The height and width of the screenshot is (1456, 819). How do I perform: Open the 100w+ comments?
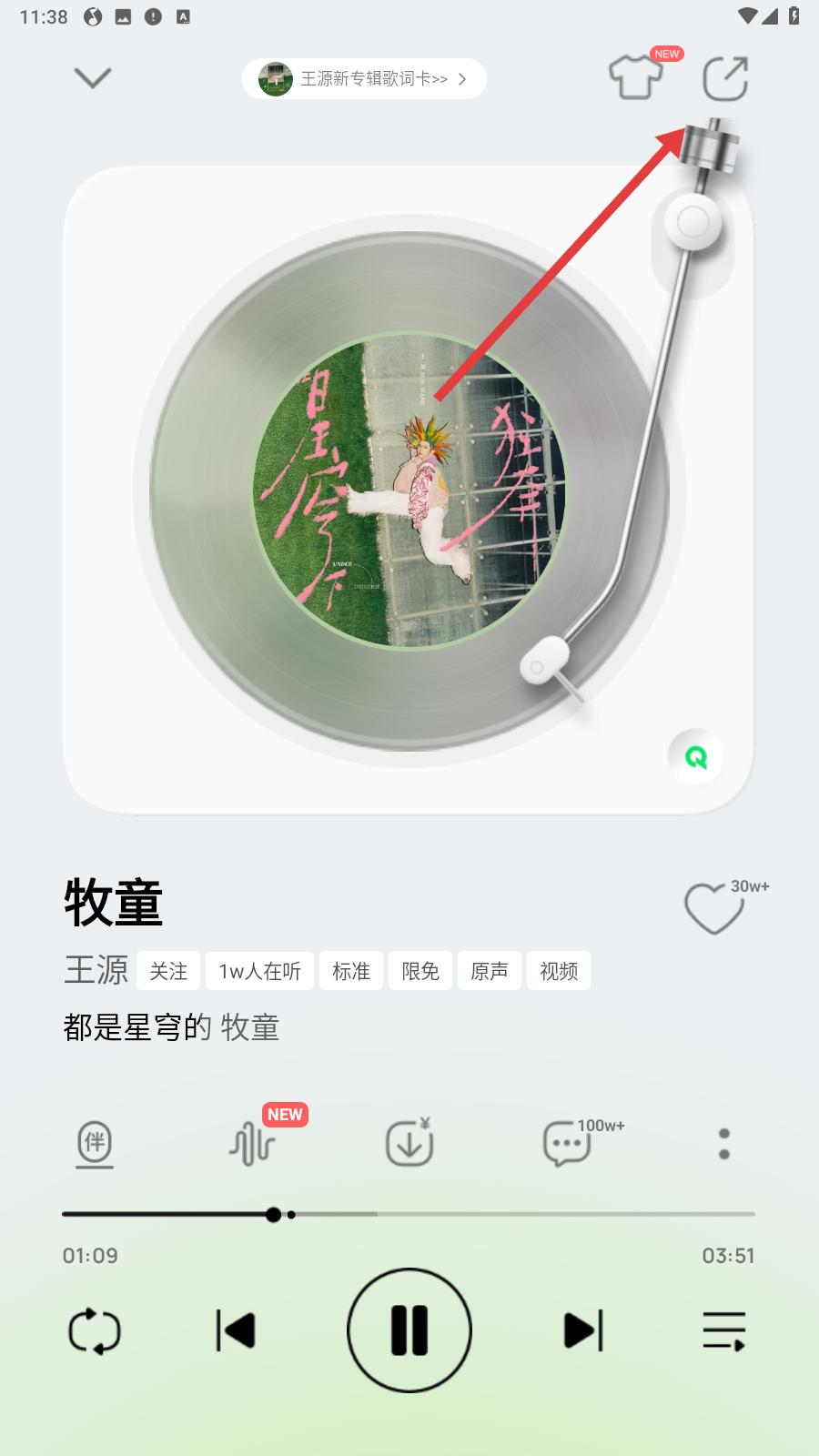pyautogui.click(x=567, y=1144)
